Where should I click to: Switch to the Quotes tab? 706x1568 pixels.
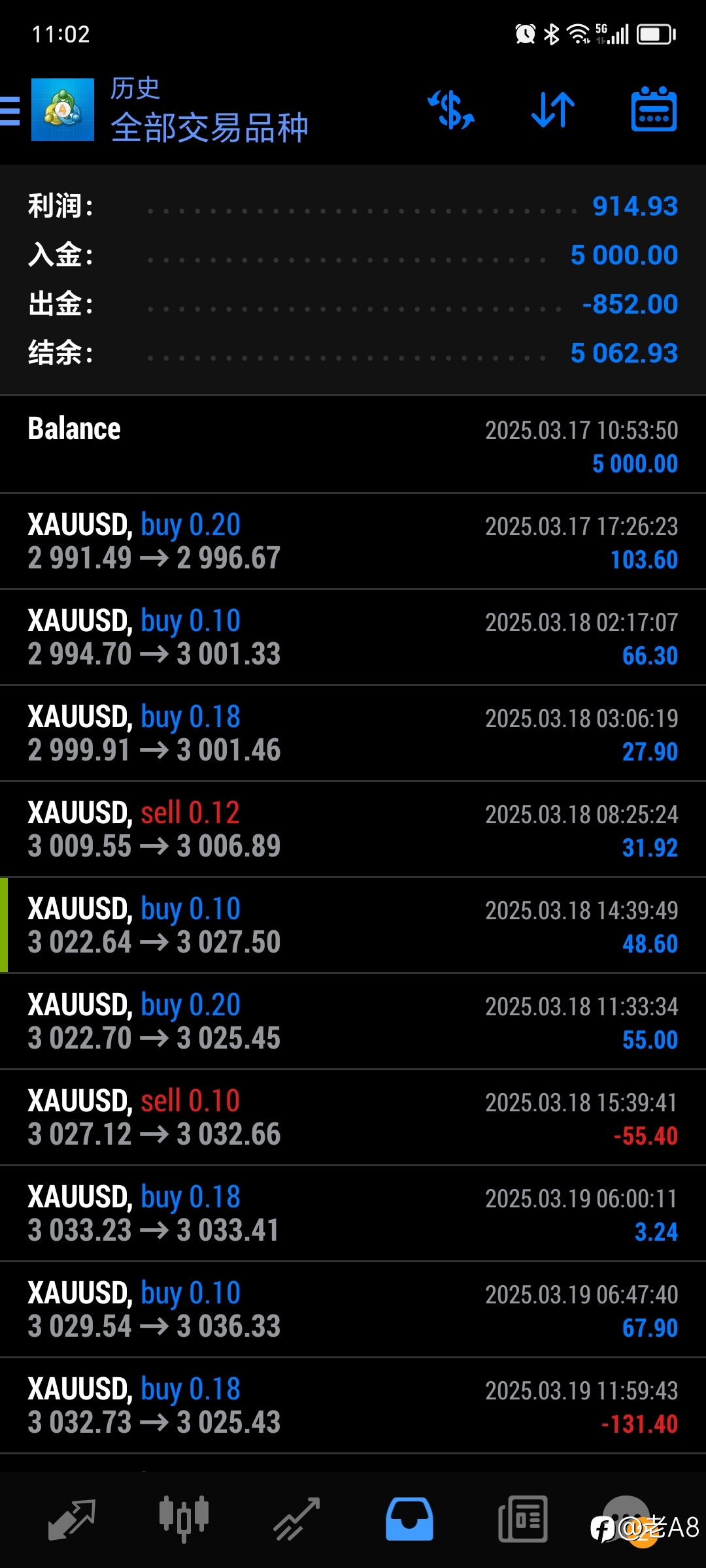72,1520
